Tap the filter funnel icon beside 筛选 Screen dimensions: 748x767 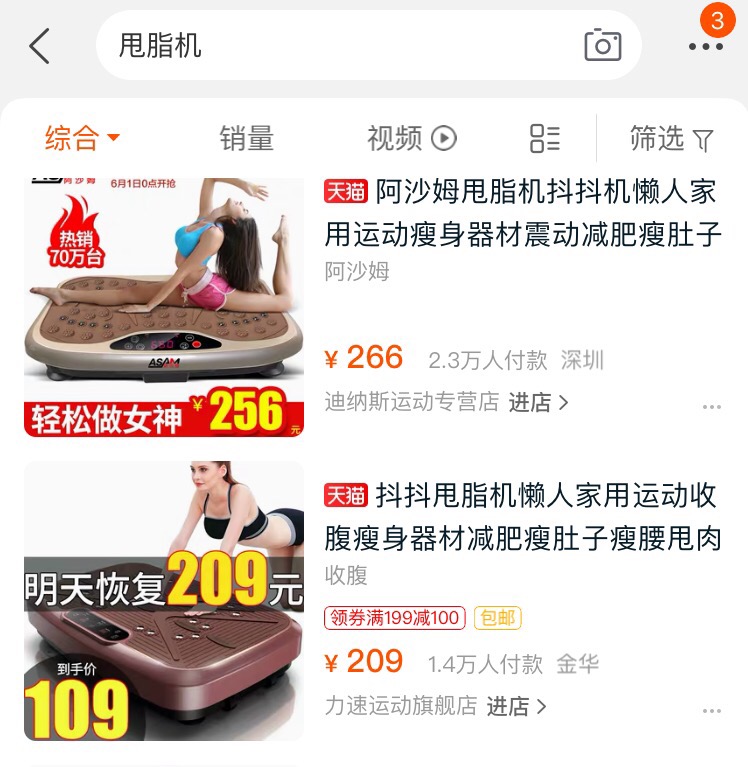pyautogui.click(x=704, y=140)
